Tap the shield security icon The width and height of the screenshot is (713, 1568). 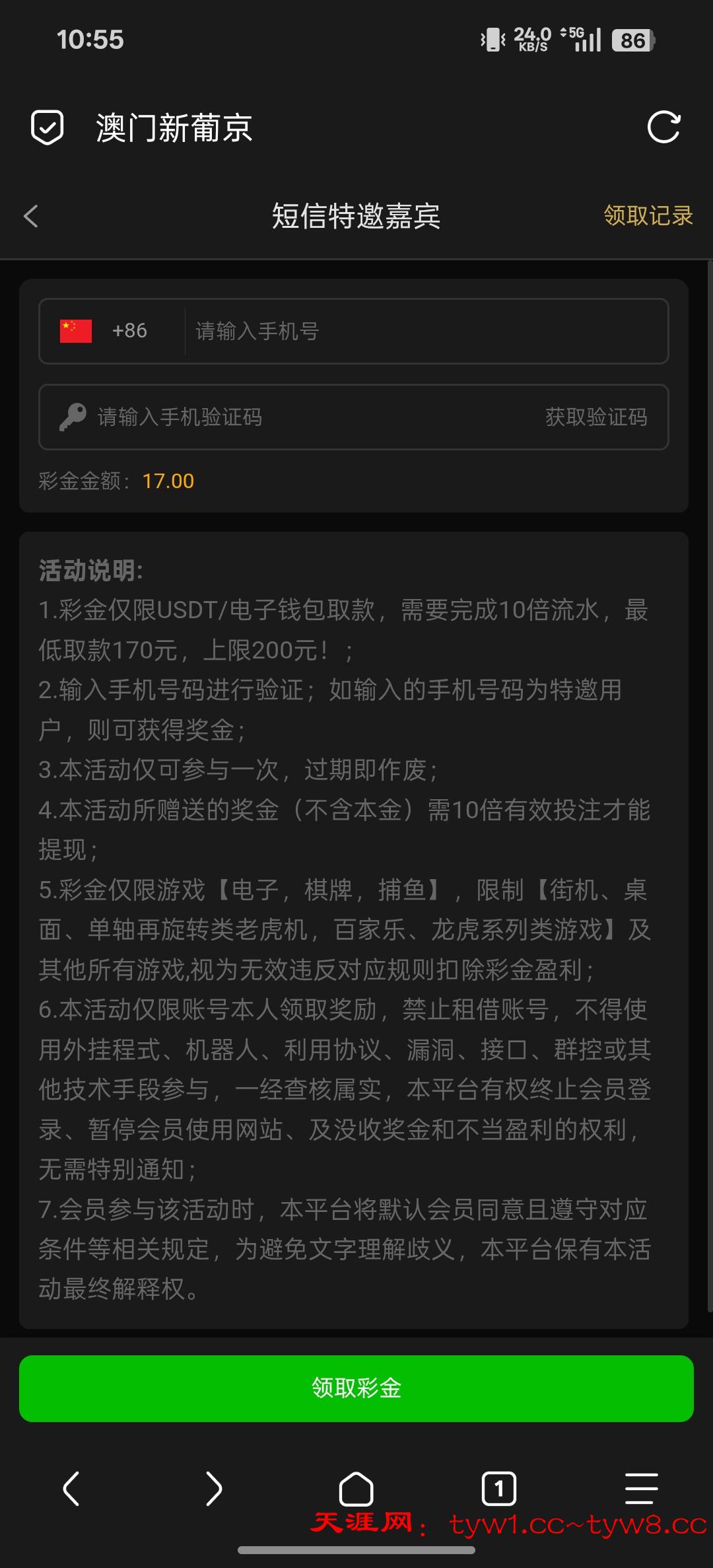click(48, 127)
